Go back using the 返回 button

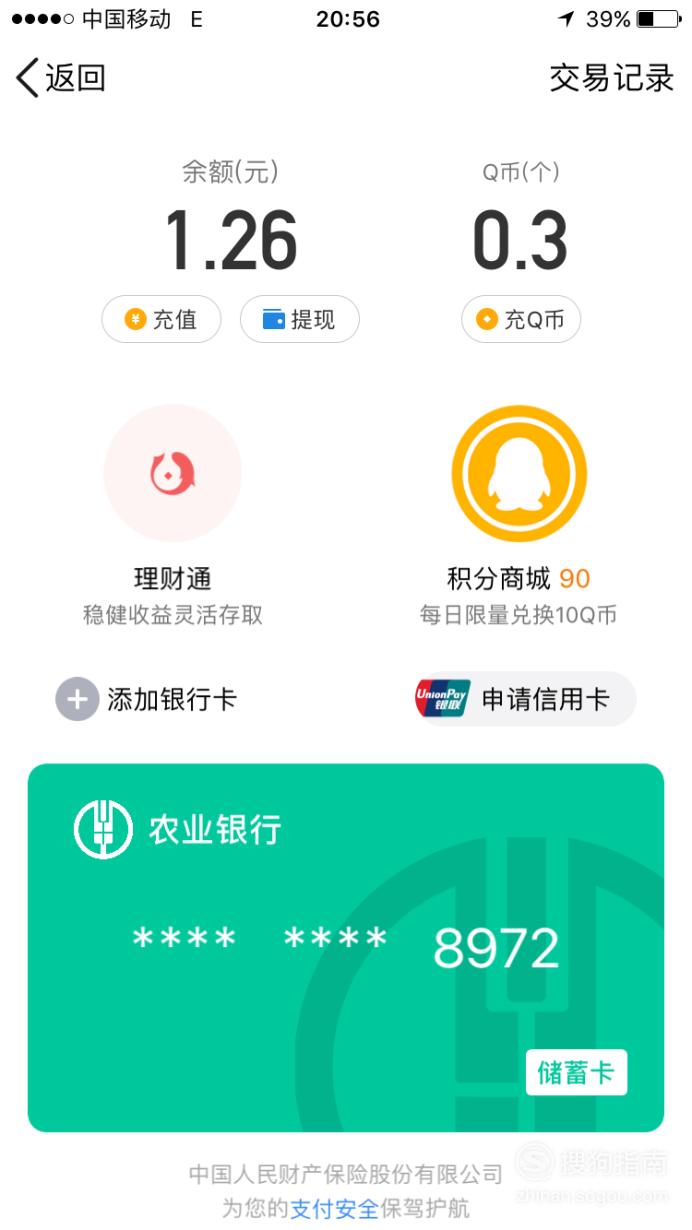(x=61, y=78)
